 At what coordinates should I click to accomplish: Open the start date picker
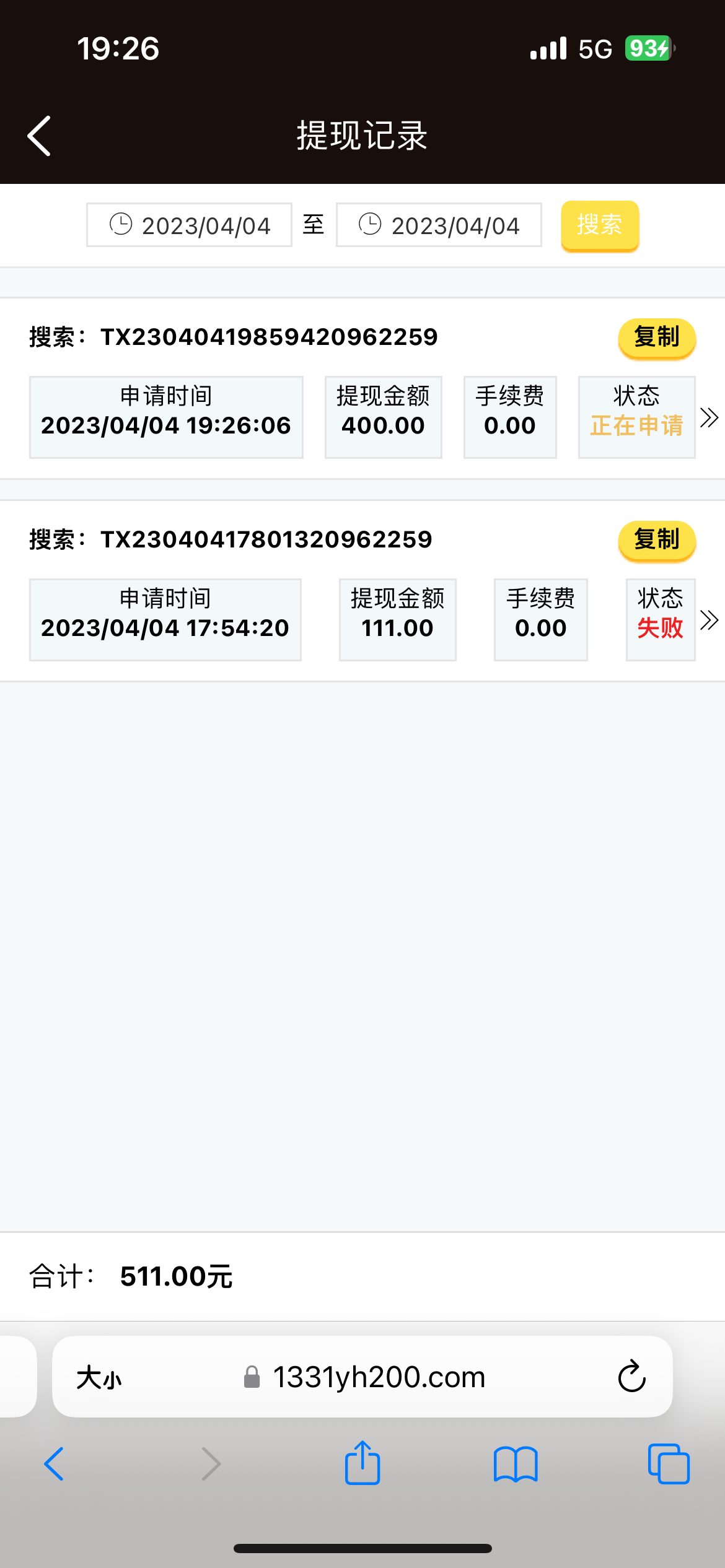pyautogui.click(x=189, y=225)
